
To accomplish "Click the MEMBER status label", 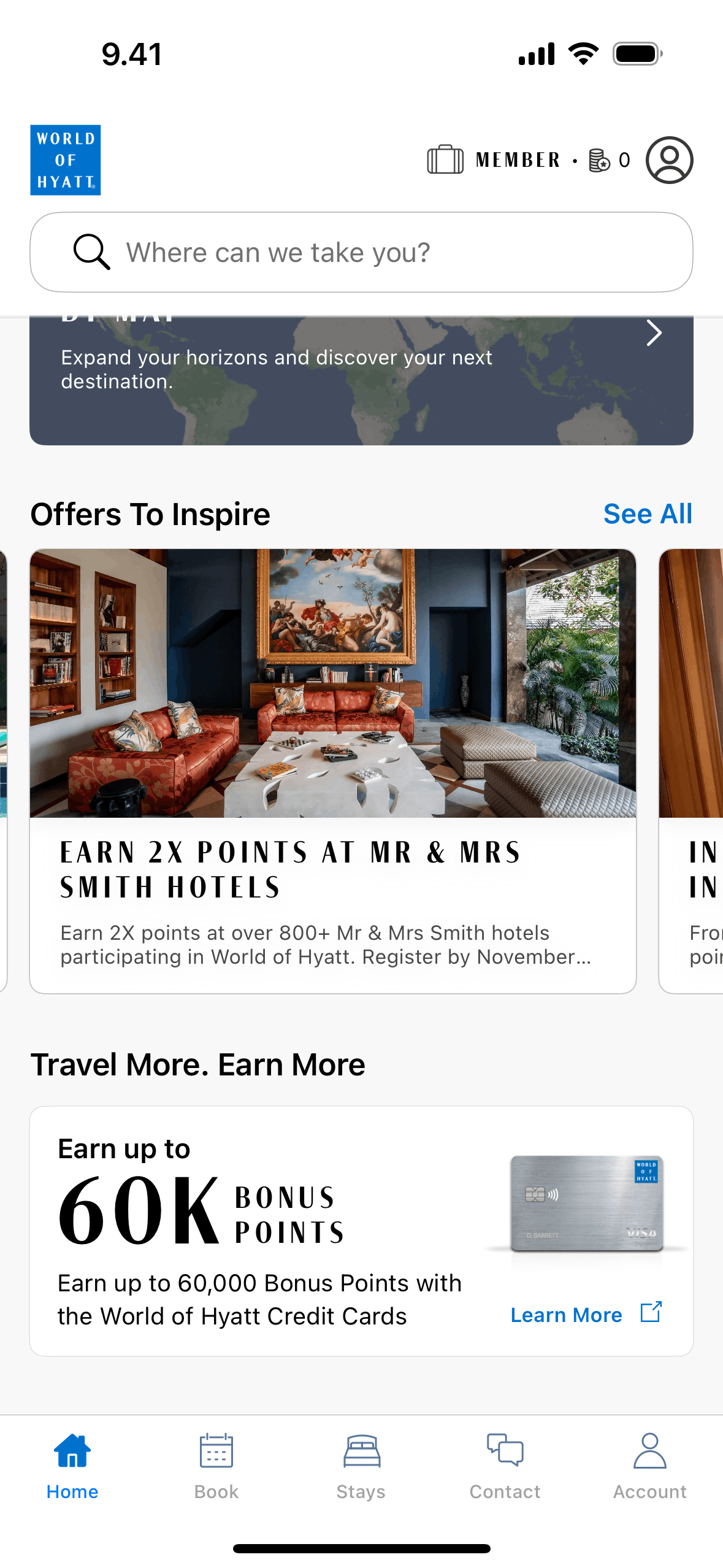I will point(518,159).
